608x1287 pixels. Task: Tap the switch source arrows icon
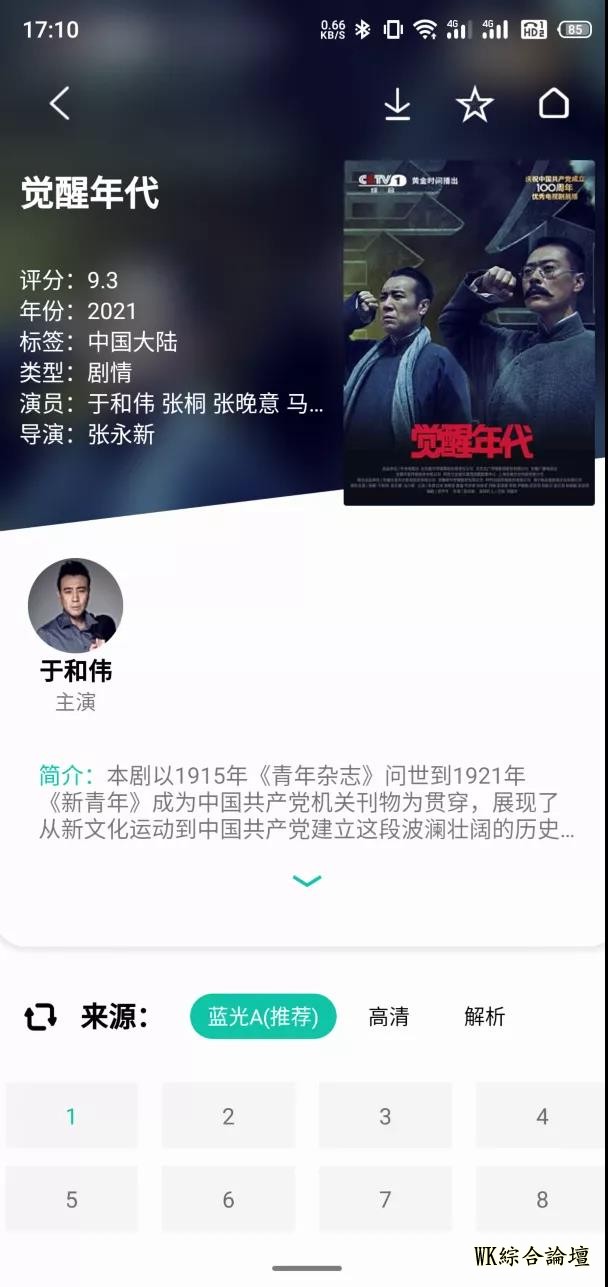coord(40,1018)
